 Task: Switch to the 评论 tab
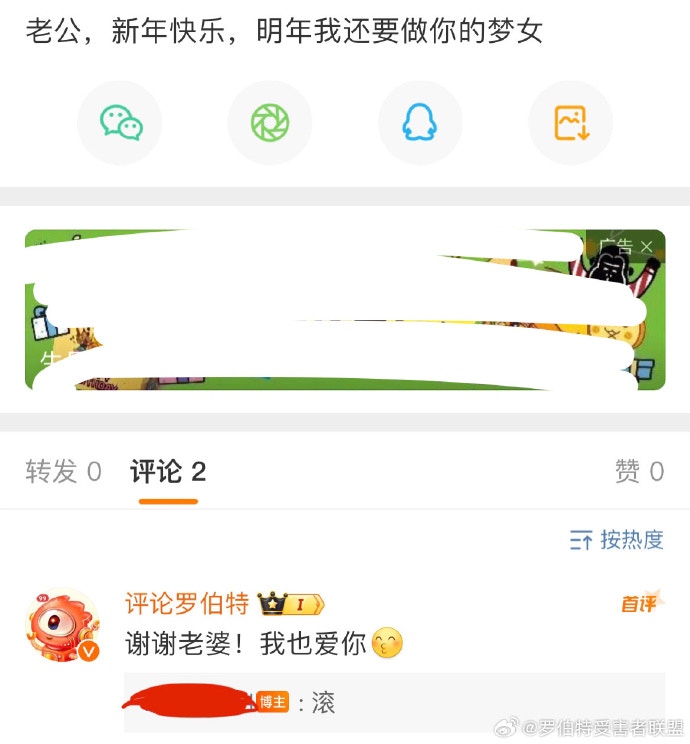(x=168, y=472)
